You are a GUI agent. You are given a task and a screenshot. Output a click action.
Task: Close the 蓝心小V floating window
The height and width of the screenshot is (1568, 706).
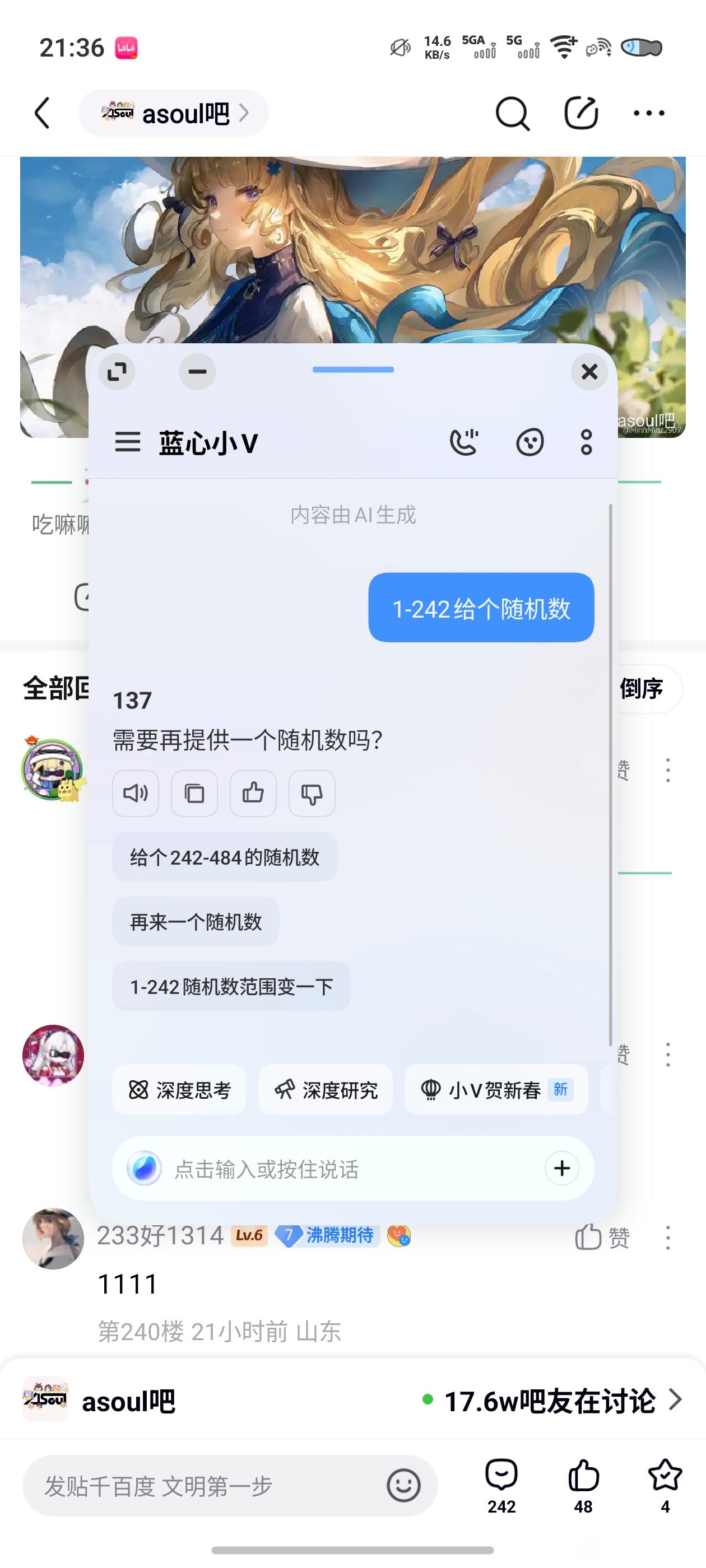click(589, 371)
